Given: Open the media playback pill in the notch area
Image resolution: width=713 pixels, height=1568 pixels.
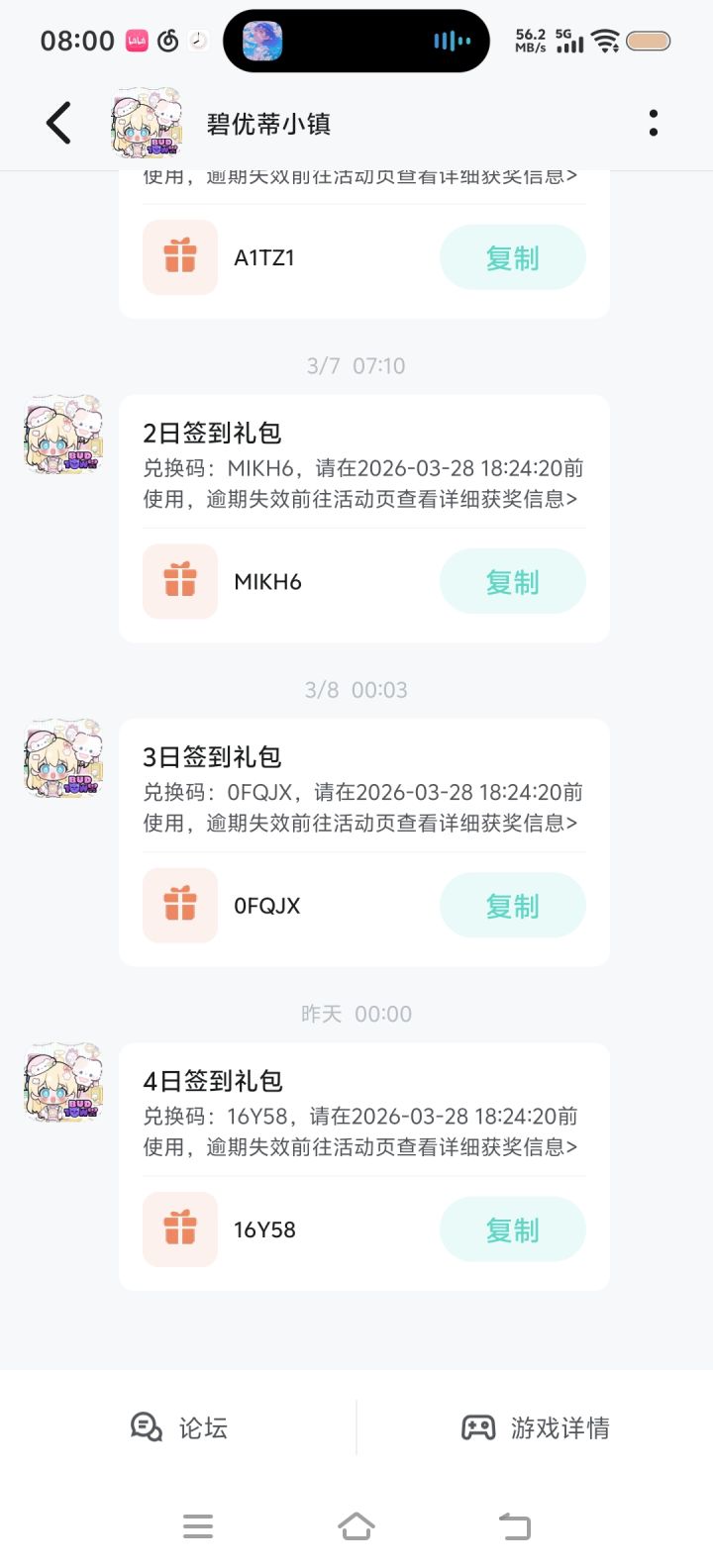Looking at the screenshot, I should coord(356,42).
